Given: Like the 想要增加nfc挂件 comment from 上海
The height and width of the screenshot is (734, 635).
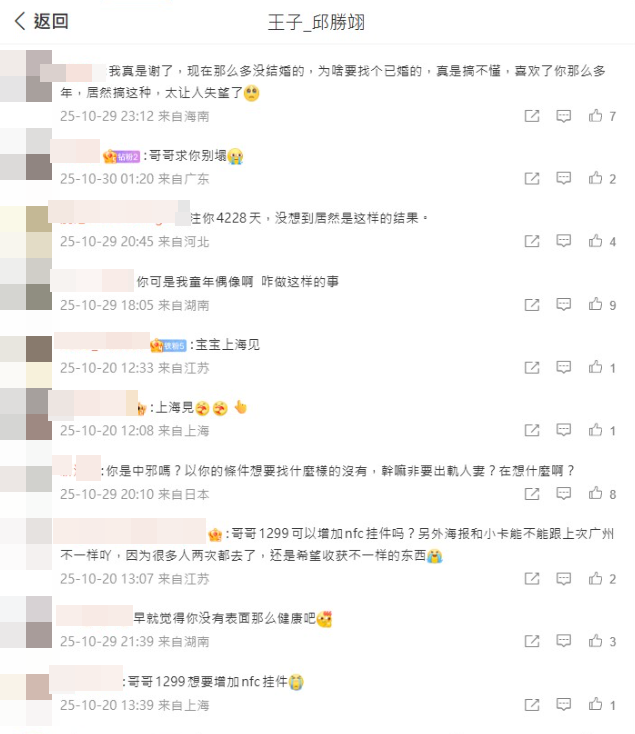Looking at the screenshot, I should (x=597, y=705).
